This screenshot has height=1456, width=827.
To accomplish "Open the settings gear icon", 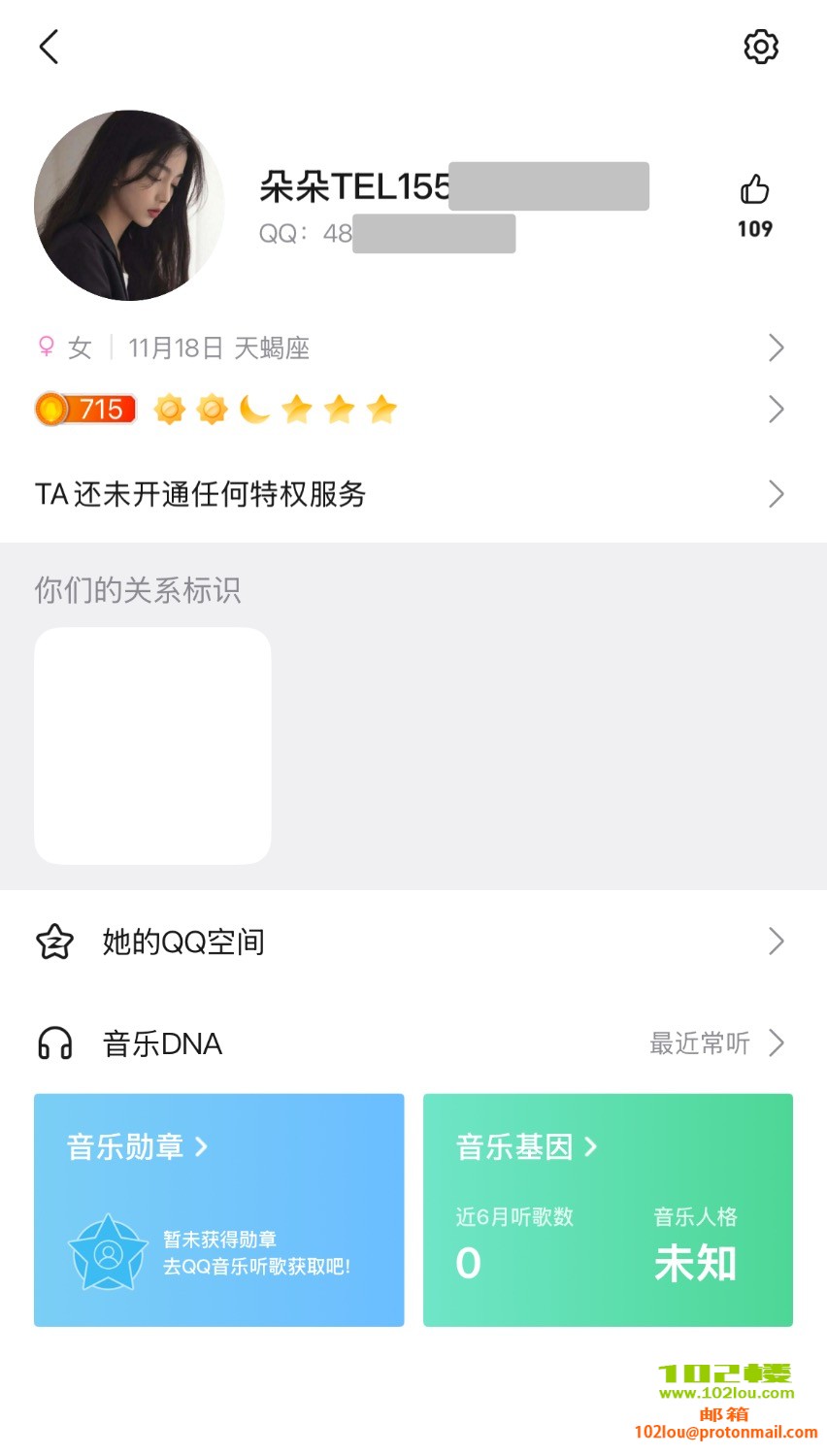I will click(761, 47).
